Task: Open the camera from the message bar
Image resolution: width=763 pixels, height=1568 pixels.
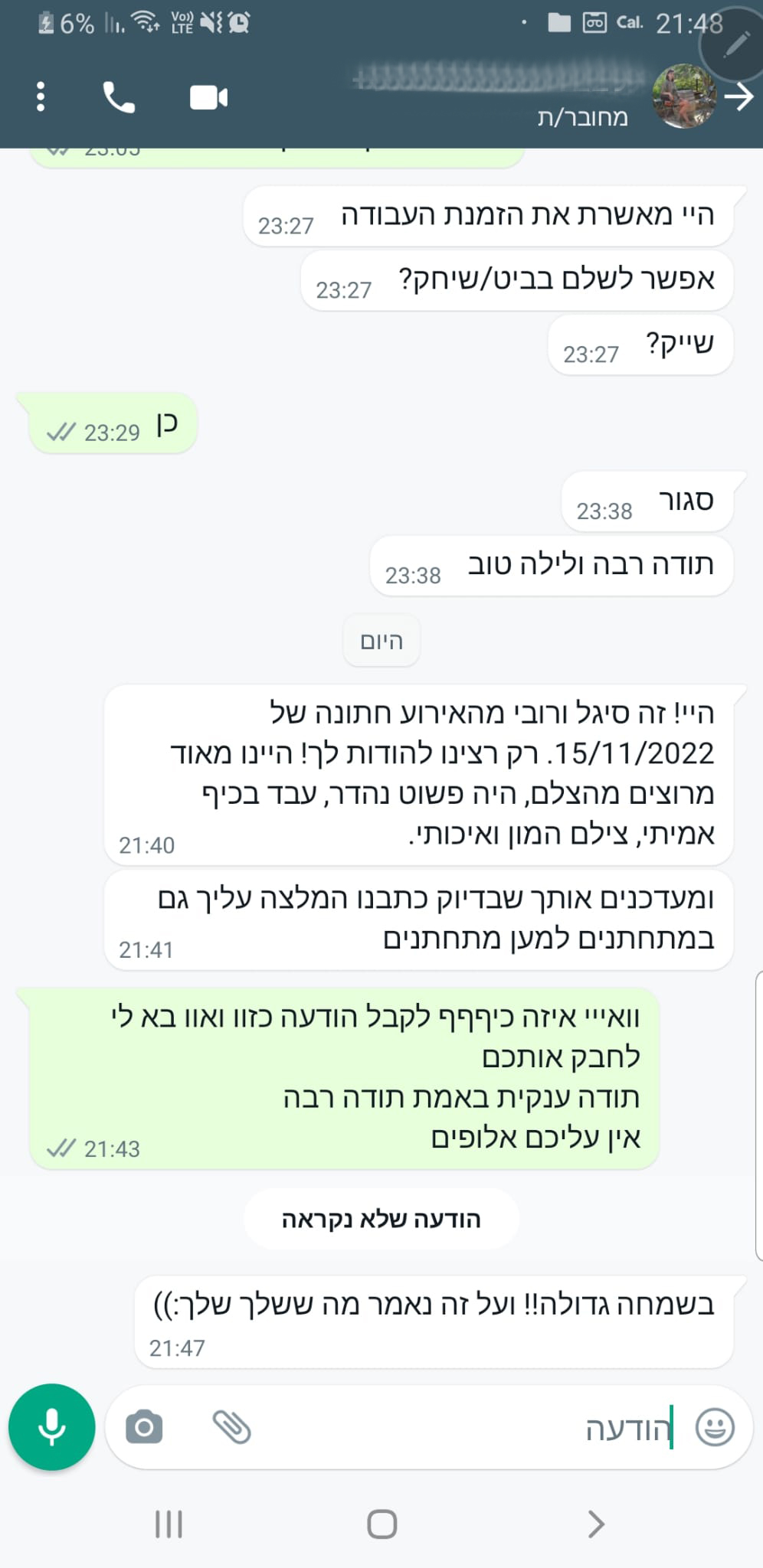Action: [x=144, y=1427]
